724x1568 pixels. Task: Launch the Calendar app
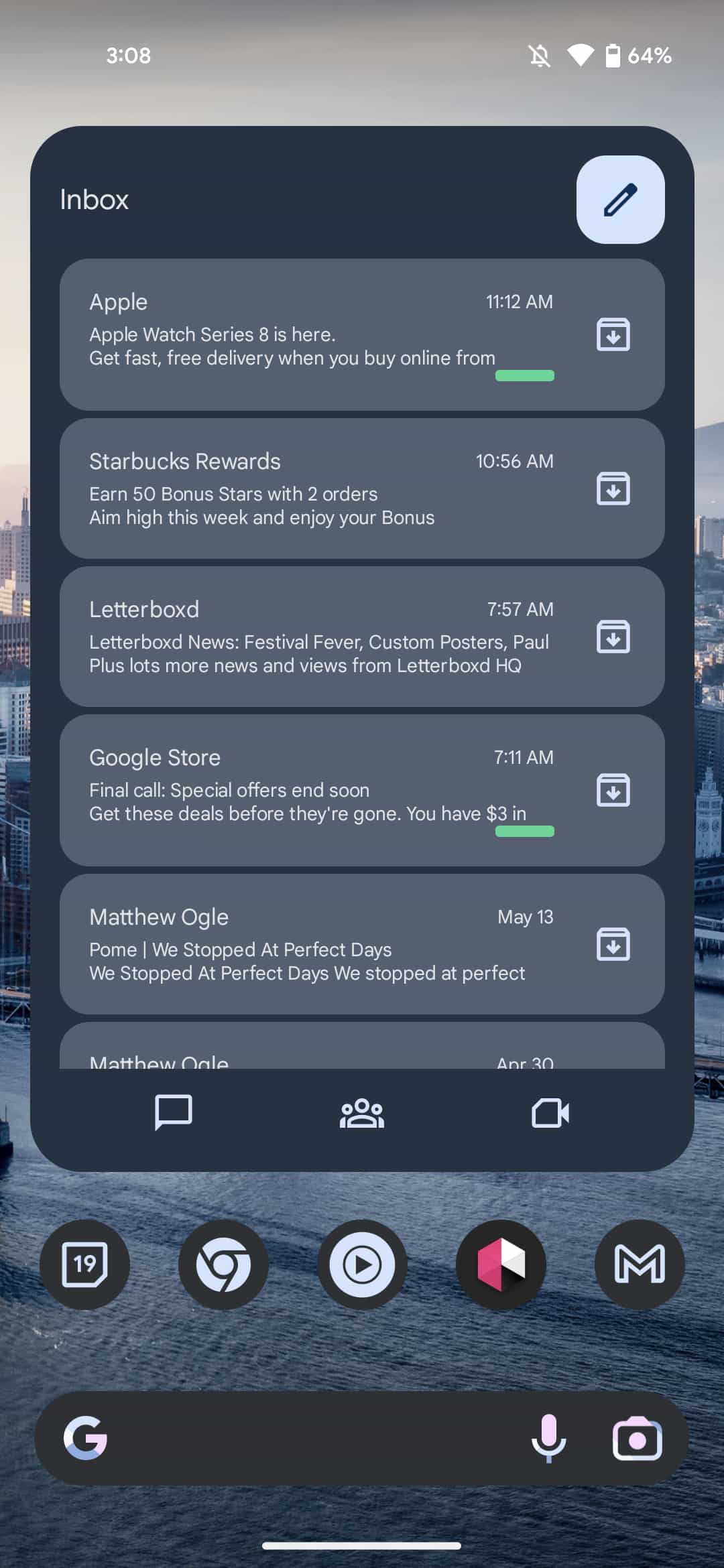[84, 1264]
